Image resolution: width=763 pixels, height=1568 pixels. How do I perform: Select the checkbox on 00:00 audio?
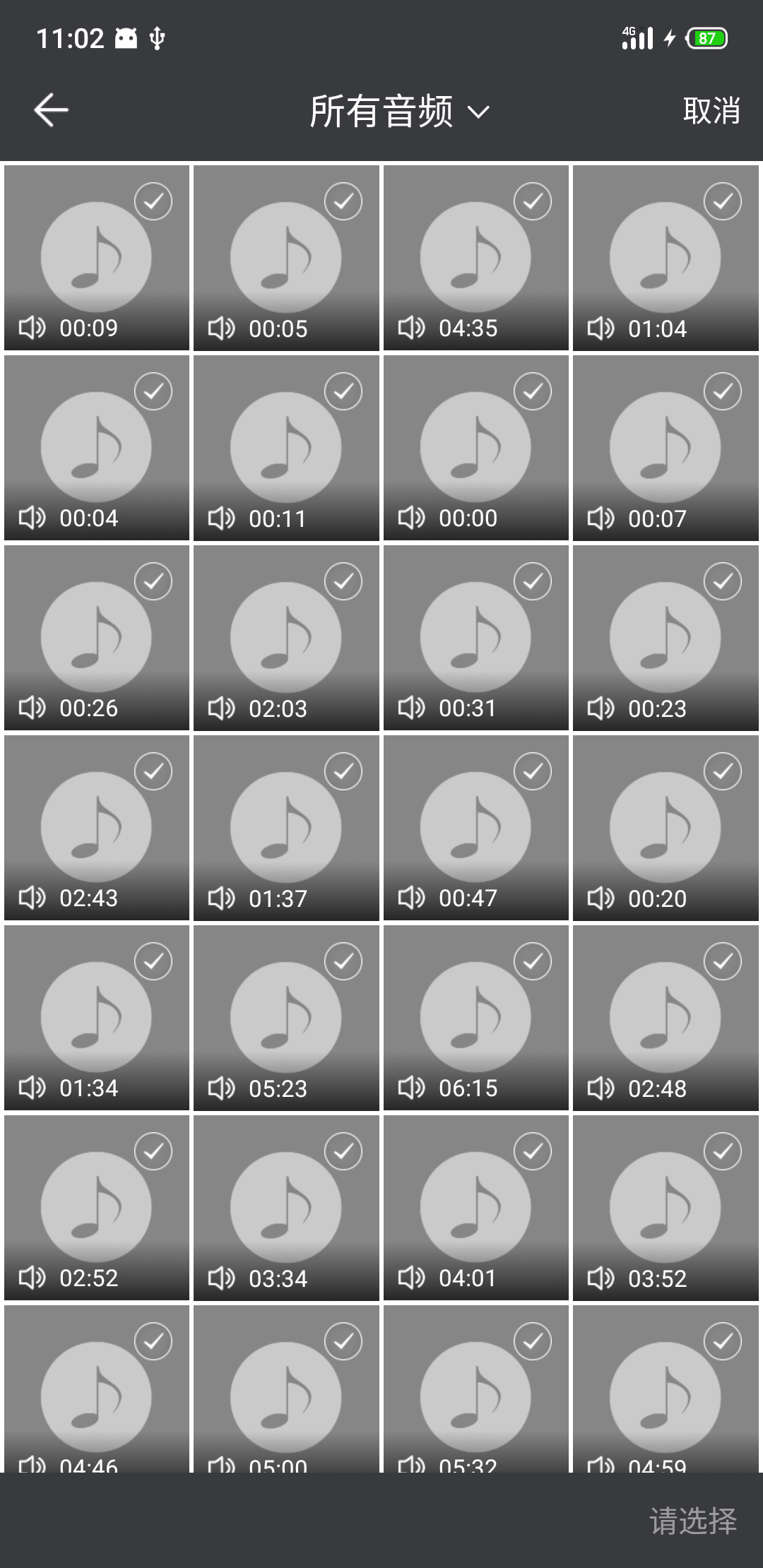click(x=533, y=391)
